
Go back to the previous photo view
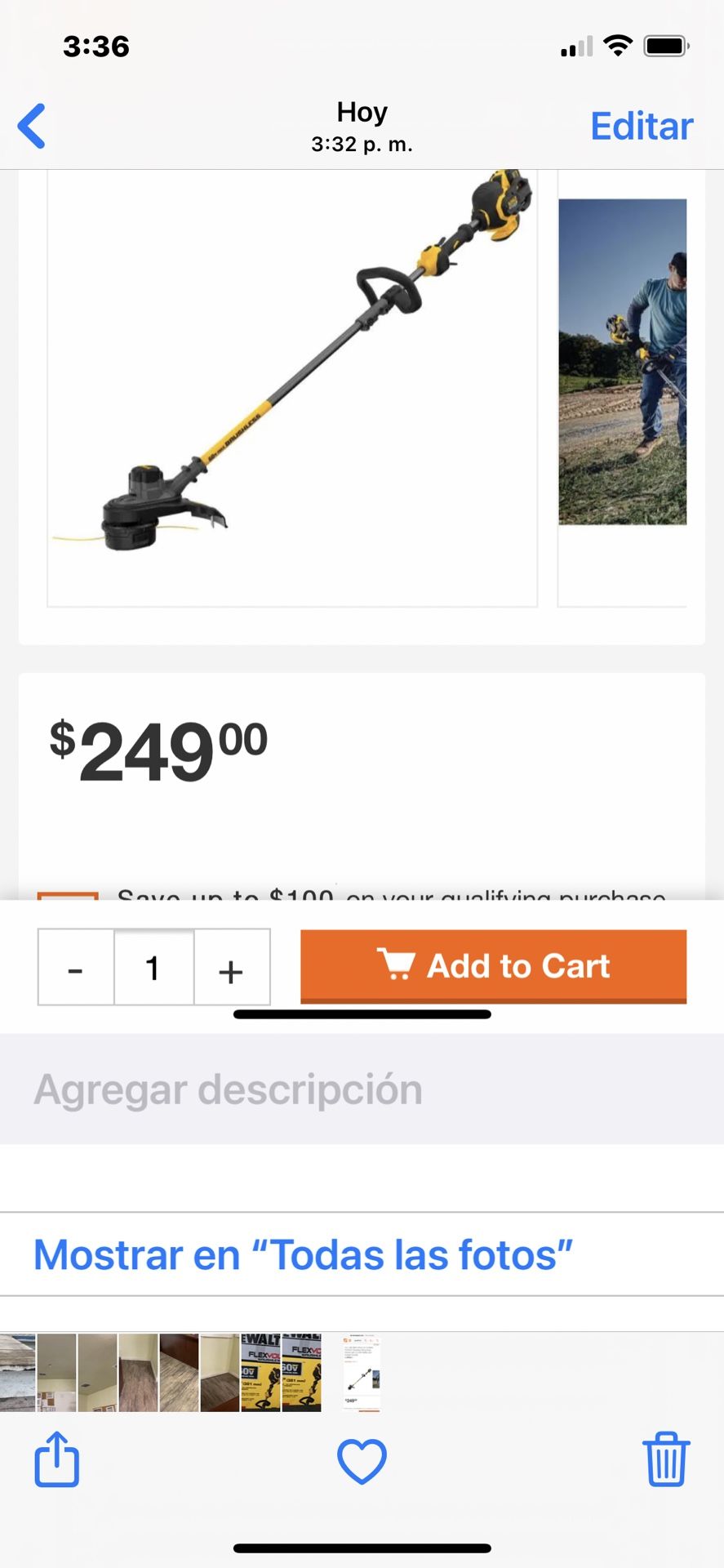pos(32,127)
